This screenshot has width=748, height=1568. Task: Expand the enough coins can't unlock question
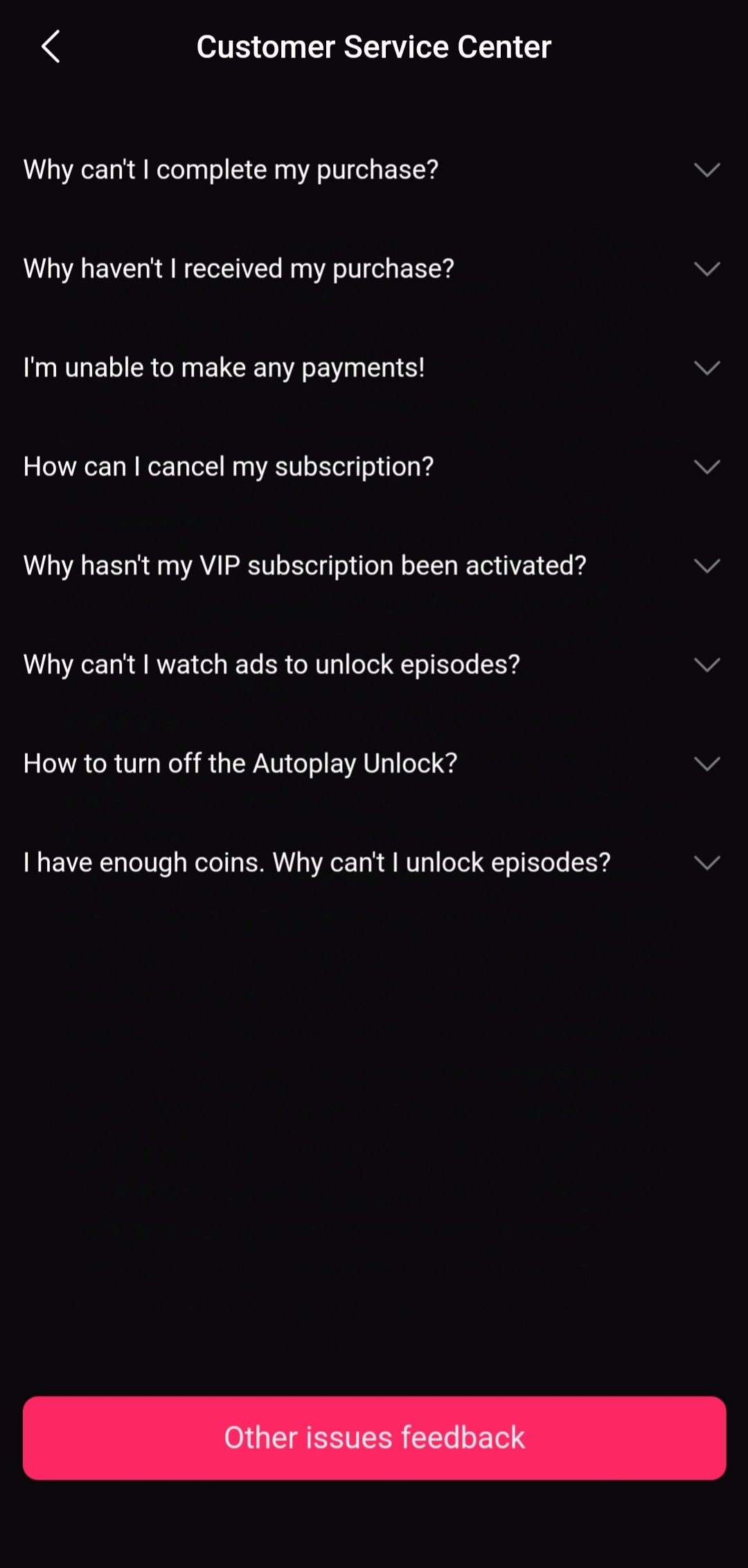click(706, 863)
